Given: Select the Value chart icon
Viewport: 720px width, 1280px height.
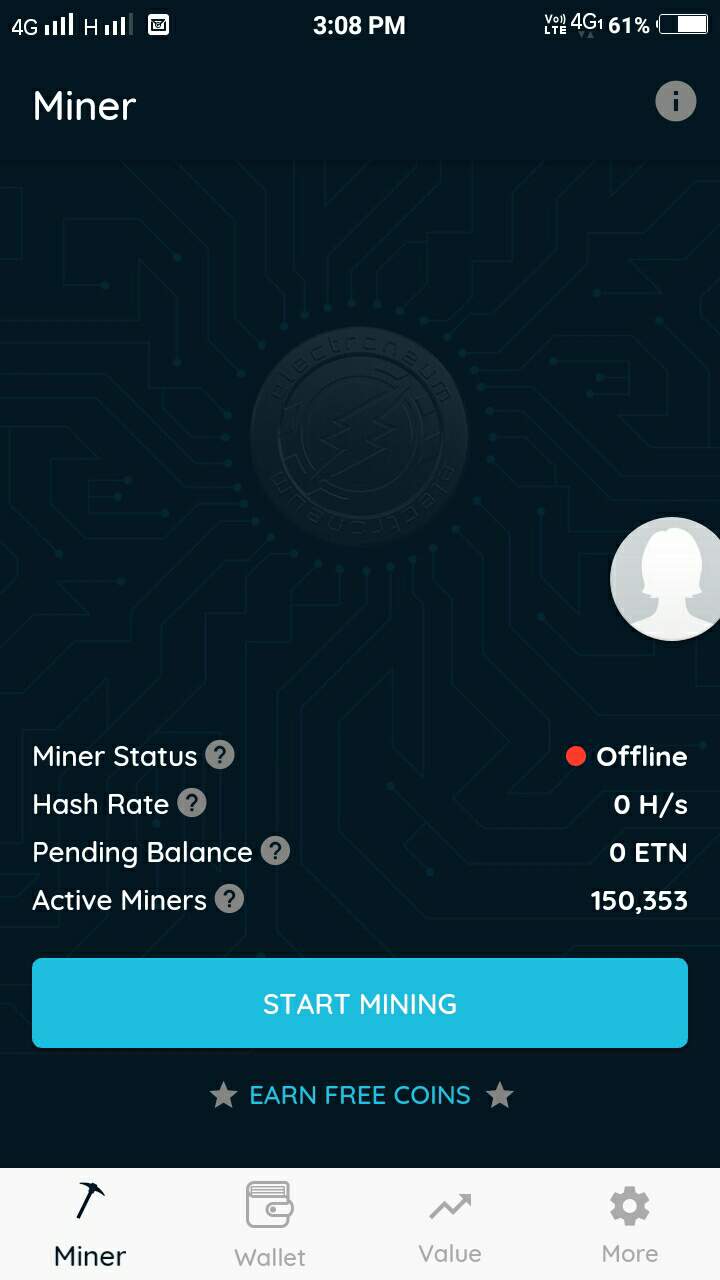Looking at the screenshot, I should click(x=449, y=1205).
